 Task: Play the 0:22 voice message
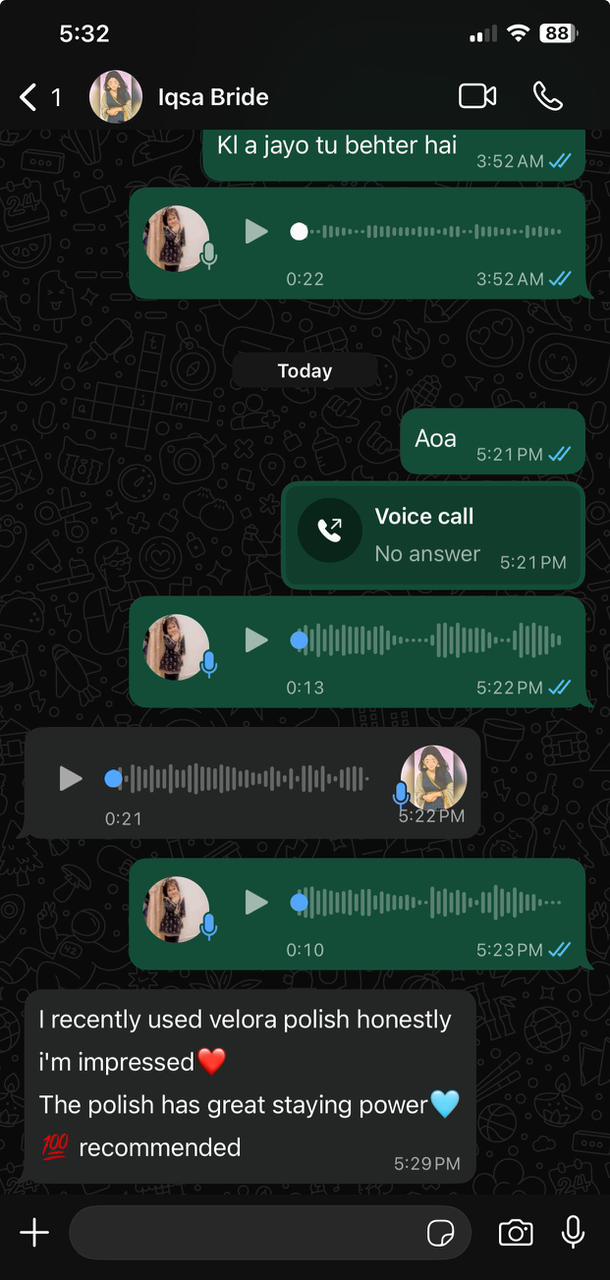point(257,232)
